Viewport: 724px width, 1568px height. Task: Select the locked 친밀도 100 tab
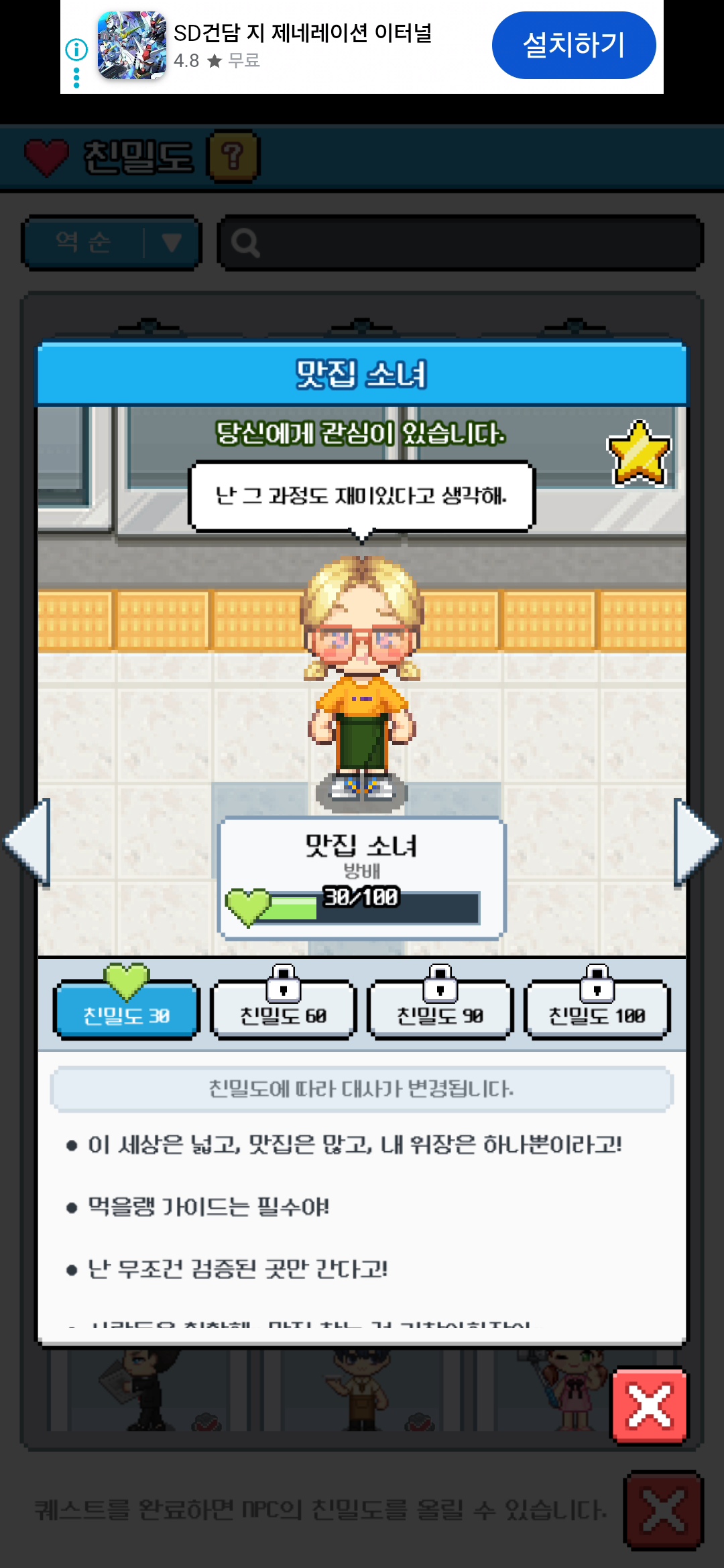tap(597, 1010)
